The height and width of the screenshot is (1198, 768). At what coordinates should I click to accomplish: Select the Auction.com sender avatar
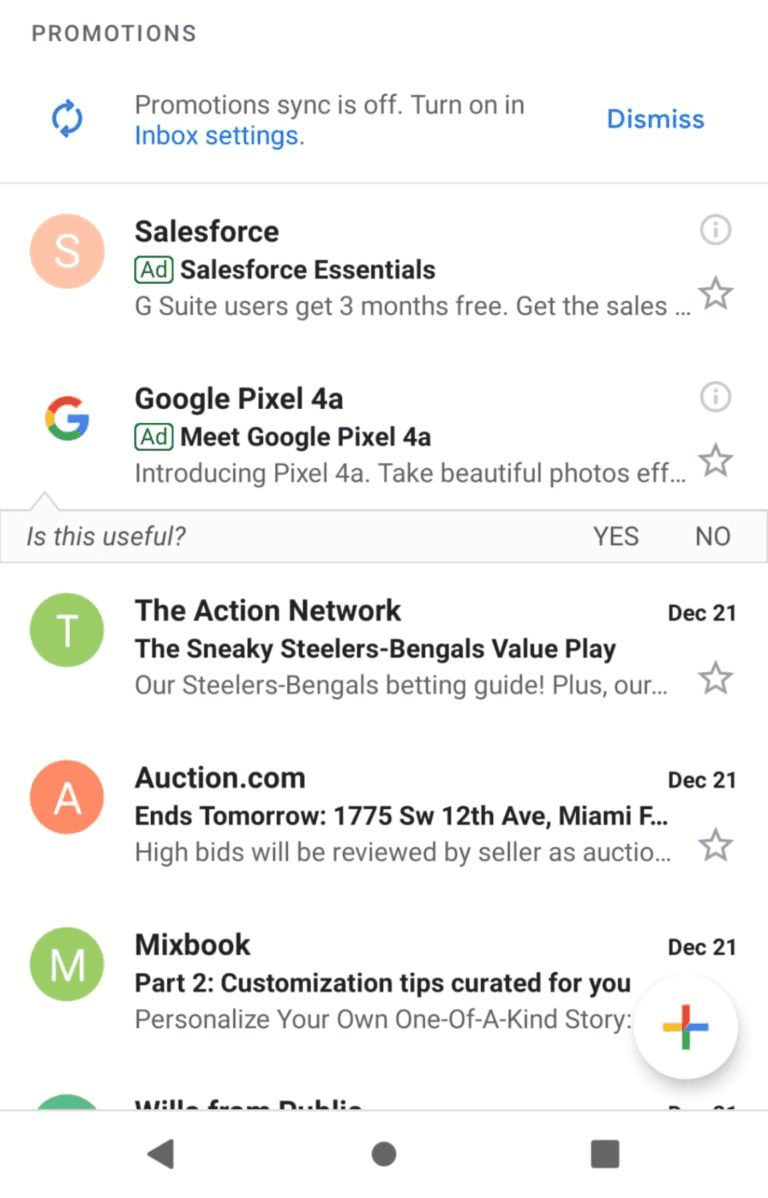[66, 797]
